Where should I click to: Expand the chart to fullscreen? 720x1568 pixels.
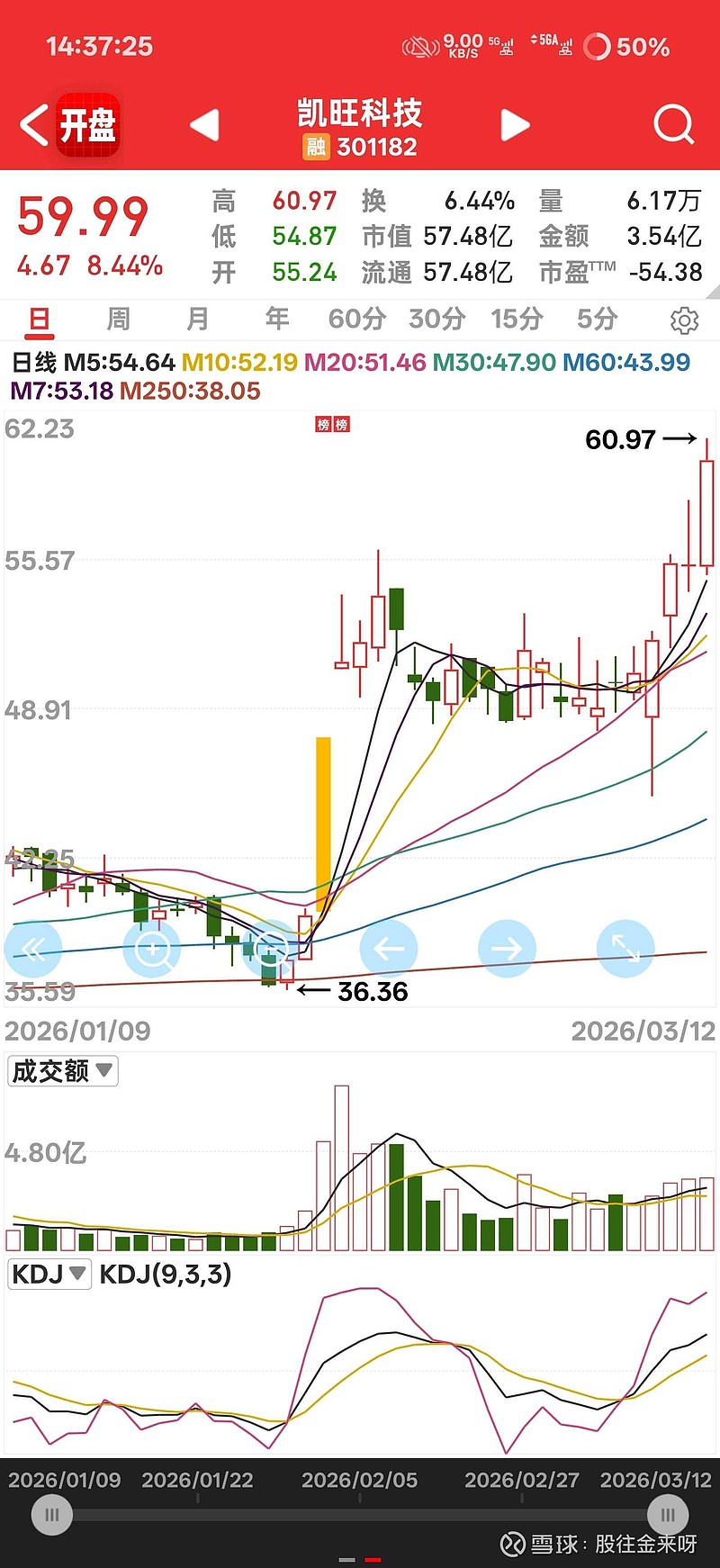pos(625,948)
